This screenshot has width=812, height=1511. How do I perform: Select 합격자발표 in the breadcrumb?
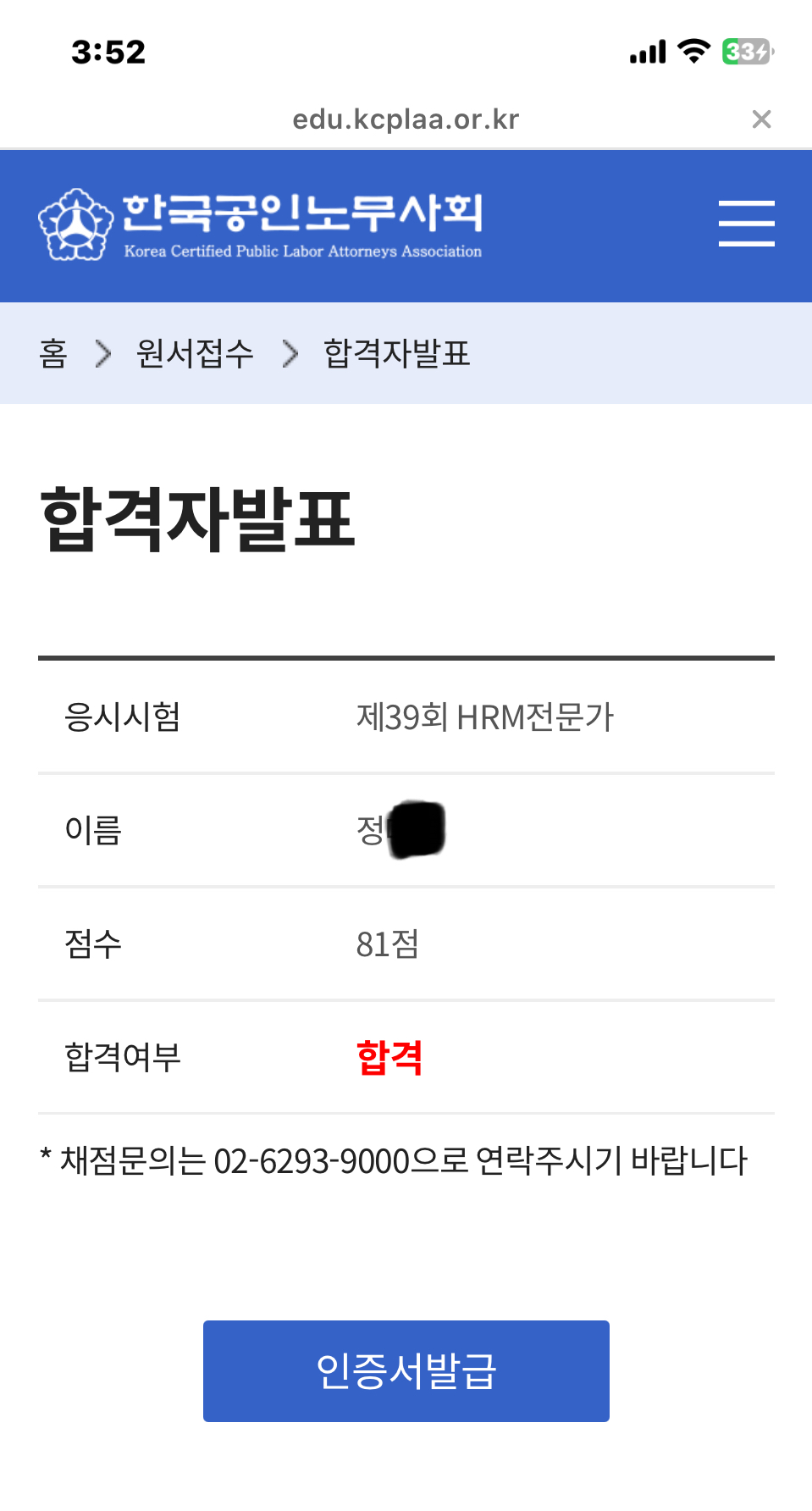[396, 353]
